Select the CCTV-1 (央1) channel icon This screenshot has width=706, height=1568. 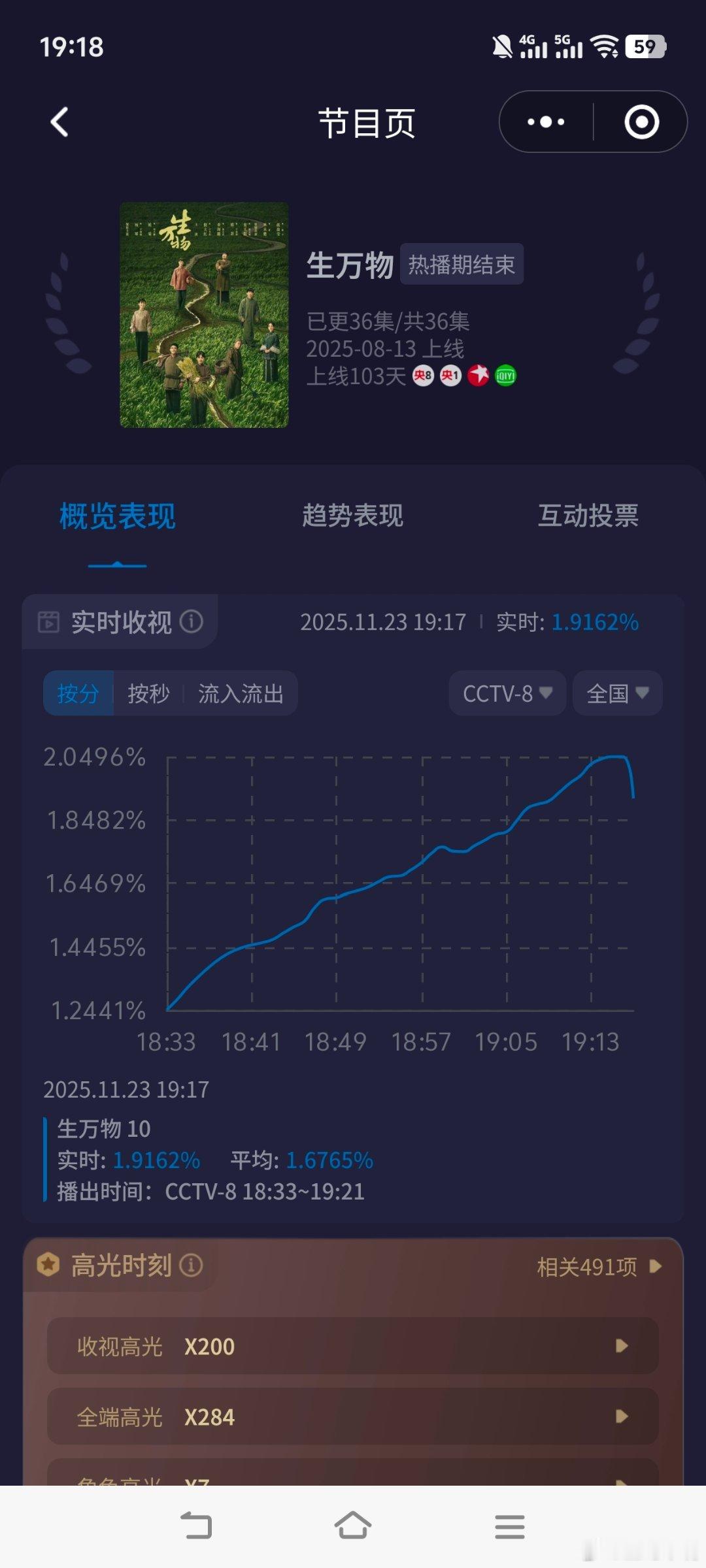coord(450,375)
